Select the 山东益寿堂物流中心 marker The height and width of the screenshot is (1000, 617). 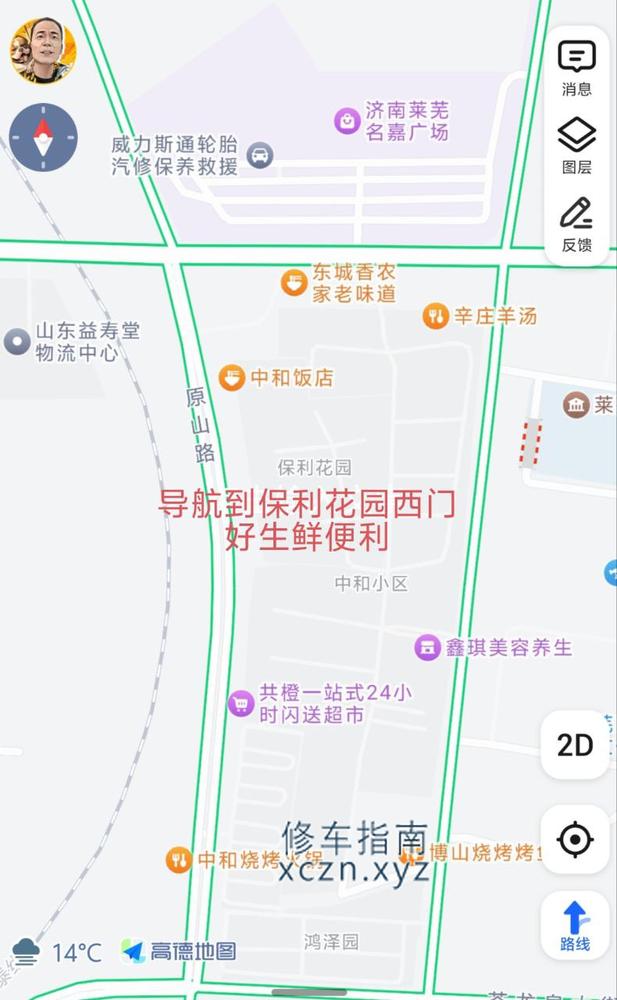pos(17,341)
